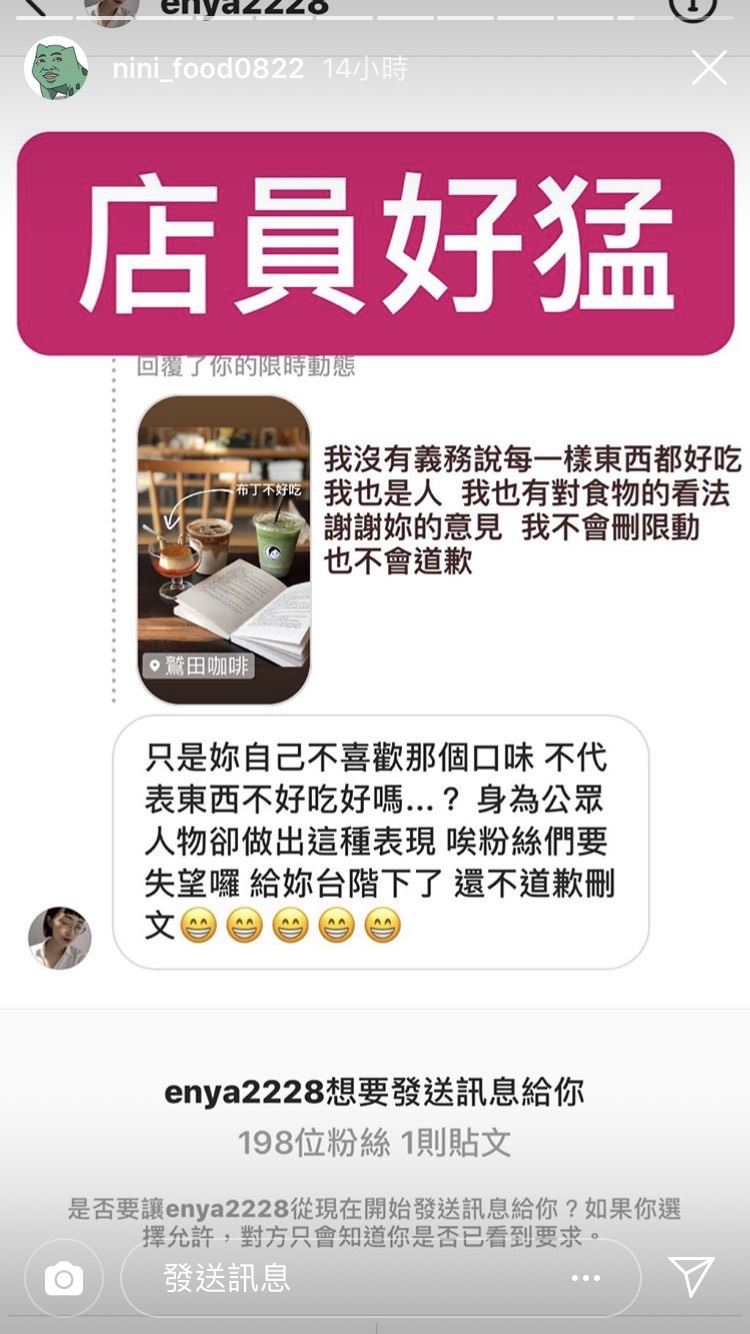
Task: Open the three-dot more options menu
Action: [586, 1278]
